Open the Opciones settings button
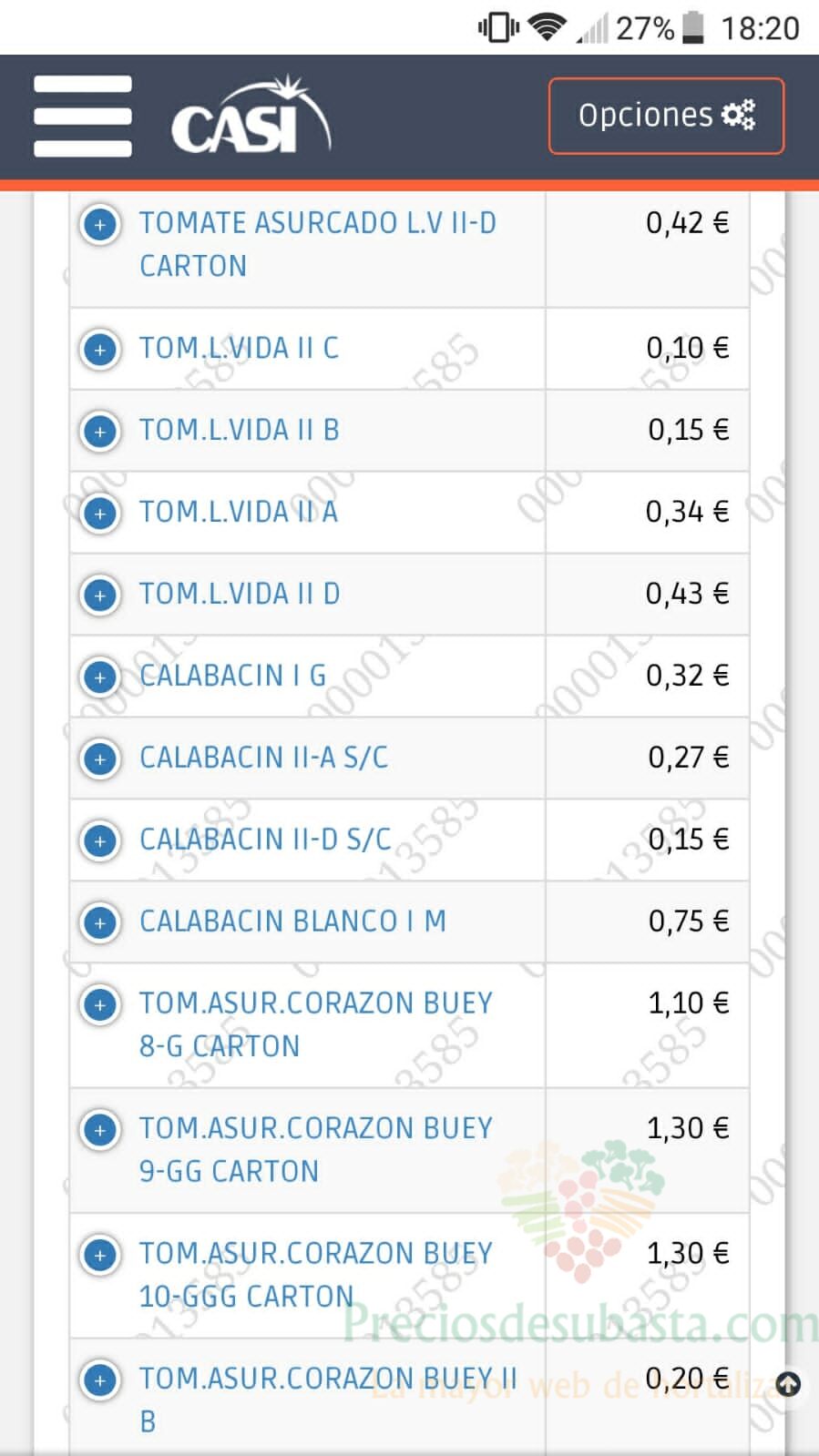 (x=666, y=116)
